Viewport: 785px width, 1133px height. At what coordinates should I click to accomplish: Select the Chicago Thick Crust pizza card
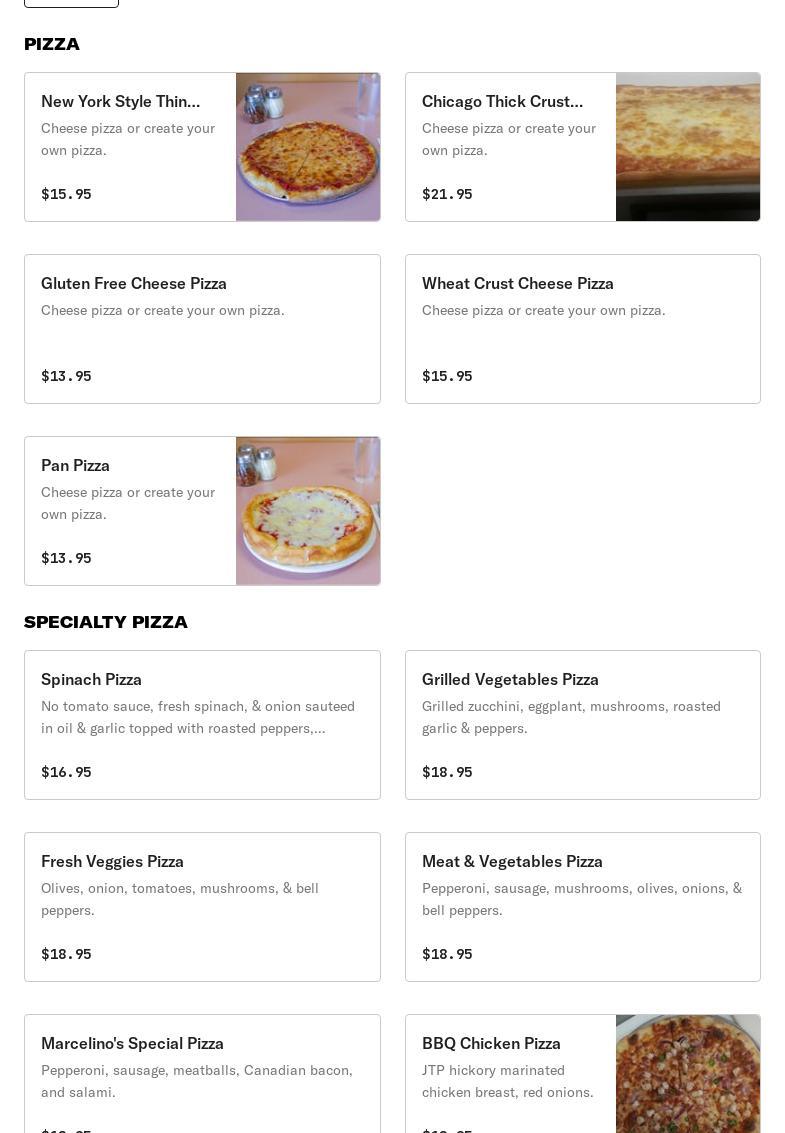tap(582, 147)
